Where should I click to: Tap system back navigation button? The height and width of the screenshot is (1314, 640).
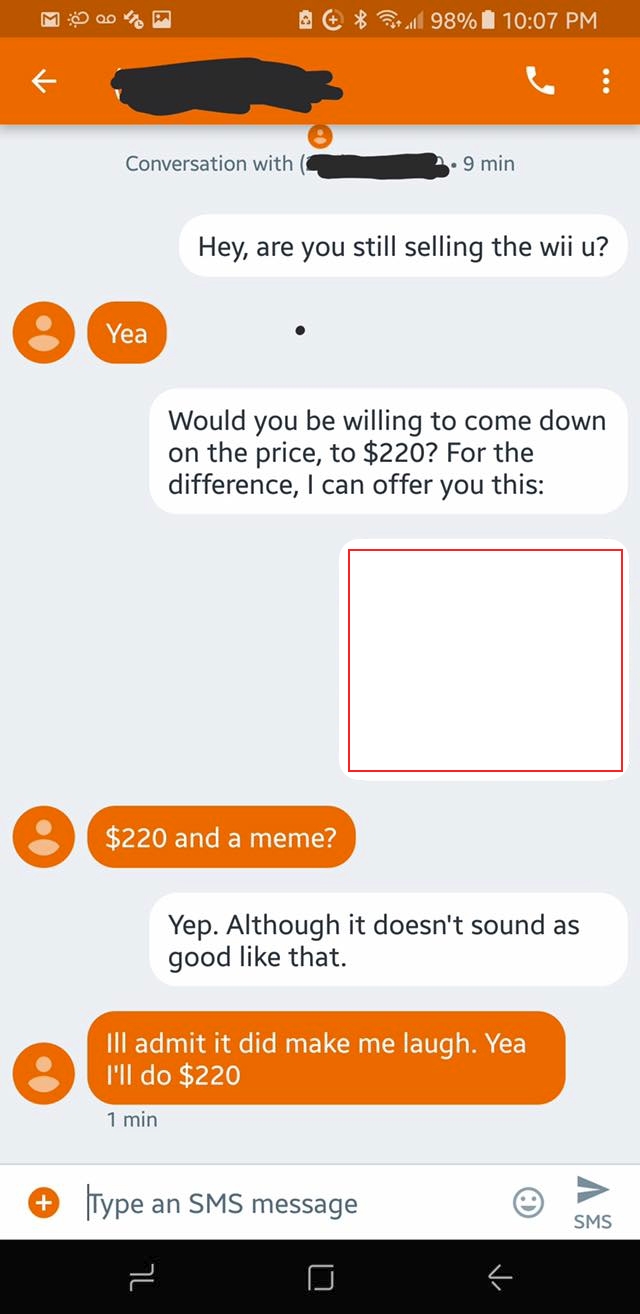[499, 1277]
